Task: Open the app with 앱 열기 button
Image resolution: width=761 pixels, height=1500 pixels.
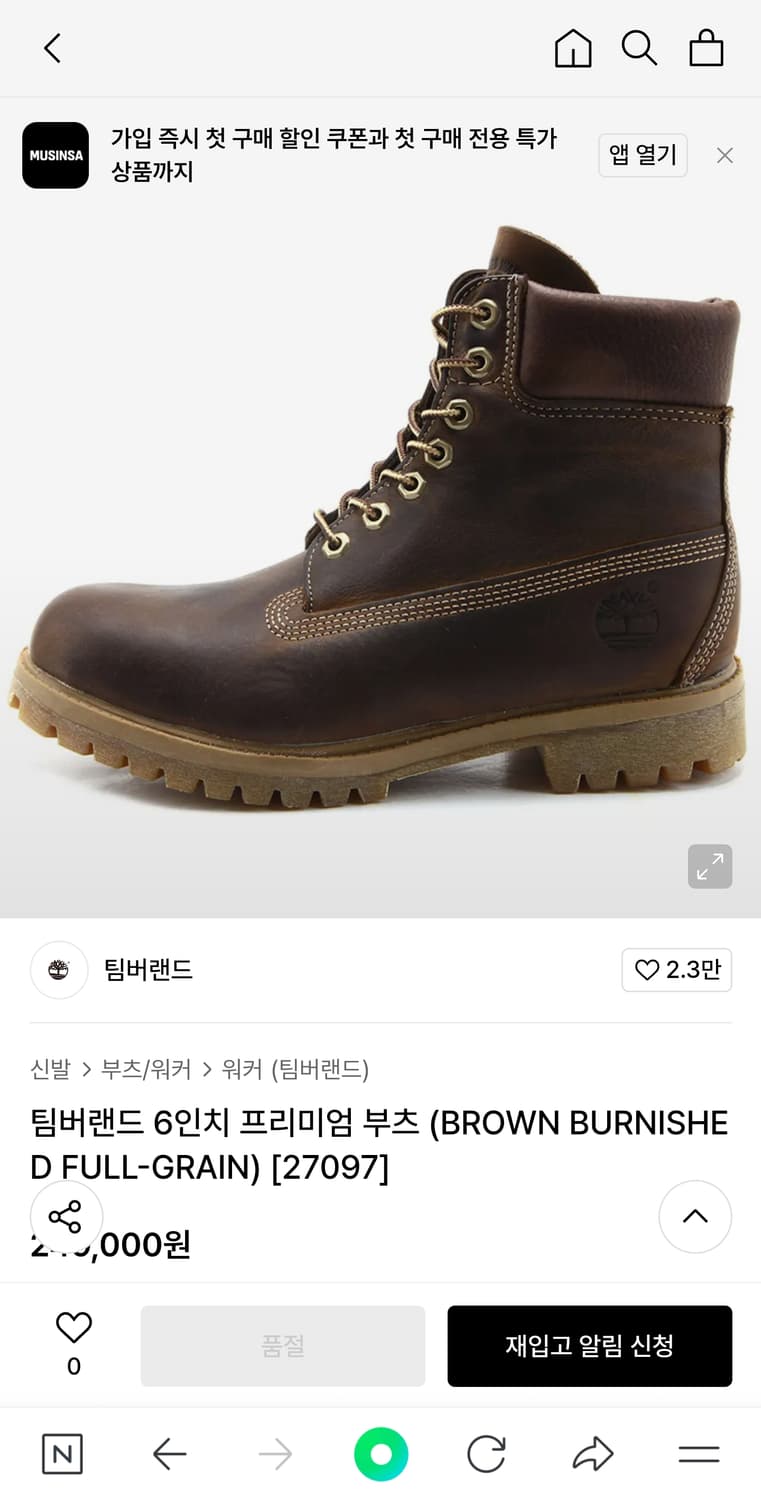Action: (643, 155)
